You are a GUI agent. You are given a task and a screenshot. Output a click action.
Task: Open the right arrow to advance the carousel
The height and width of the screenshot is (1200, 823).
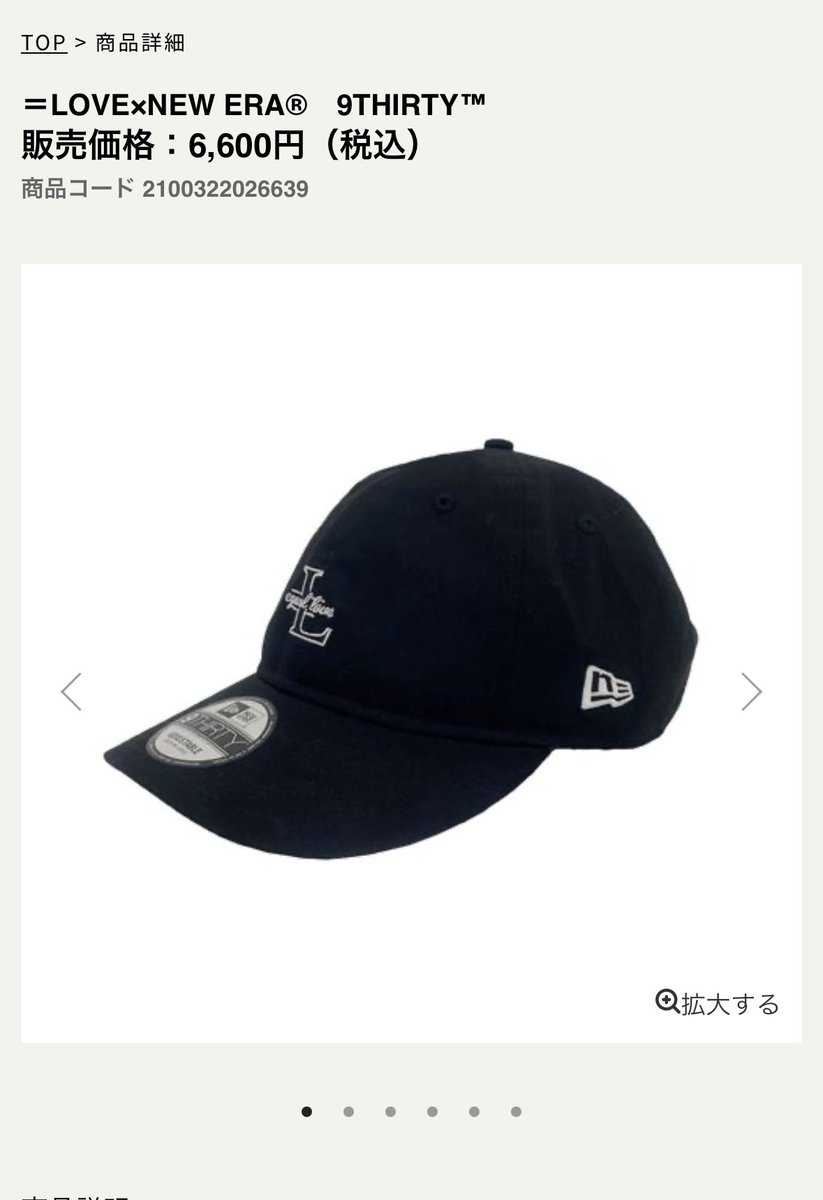752,691
